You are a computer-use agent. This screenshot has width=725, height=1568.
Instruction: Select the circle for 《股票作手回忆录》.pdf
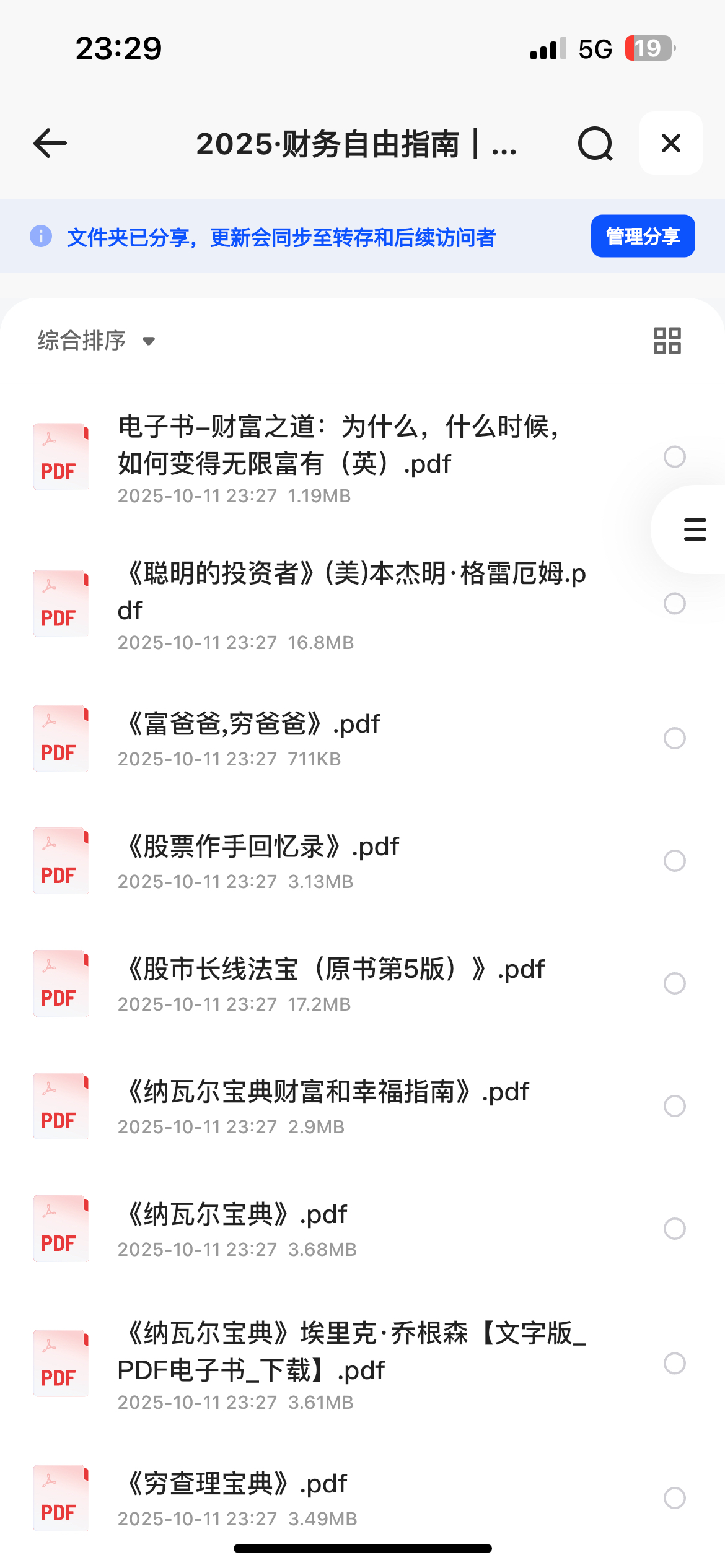[x=674, y=861]
